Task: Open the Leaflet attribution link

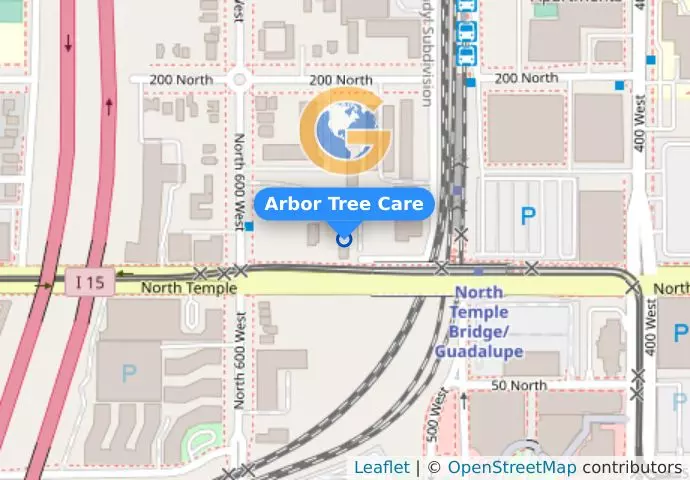Action: click(381, 467)
